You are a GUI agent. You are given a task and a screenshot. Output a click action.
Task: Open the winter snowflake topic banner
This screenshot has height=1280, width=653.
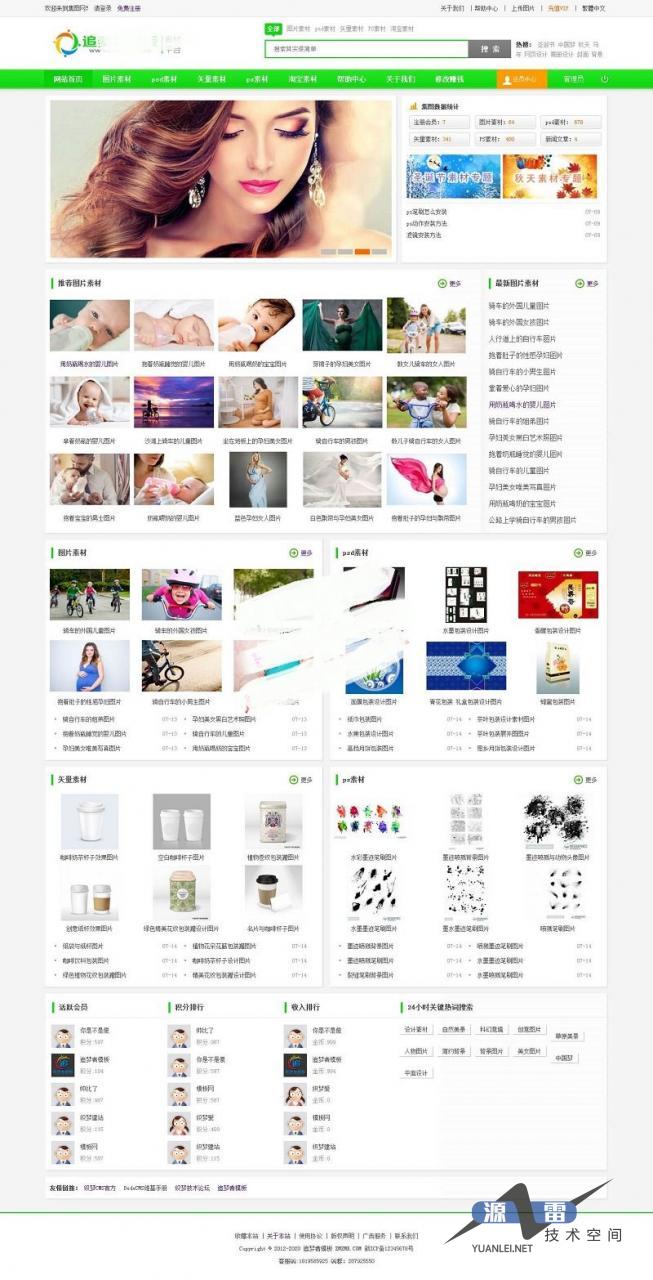point(453,176)
